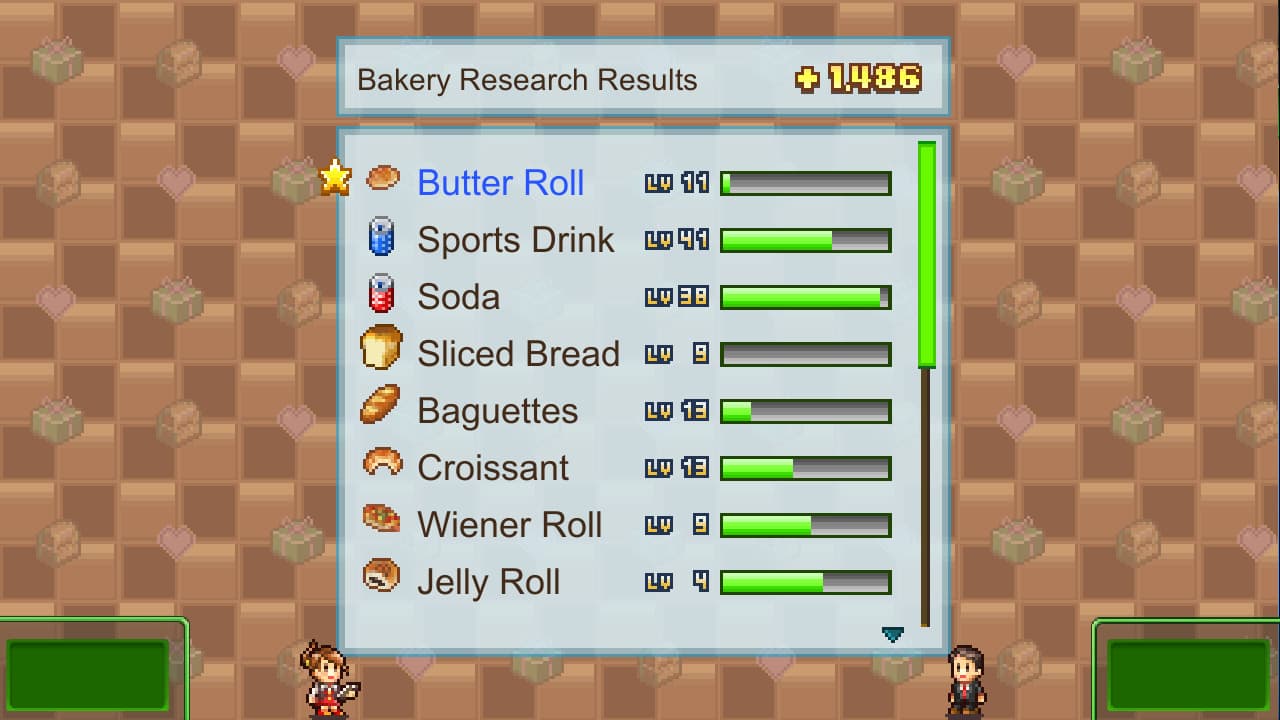Tap the green list scrollbar
1280x720 pixels.
click(x=927, y=255)
